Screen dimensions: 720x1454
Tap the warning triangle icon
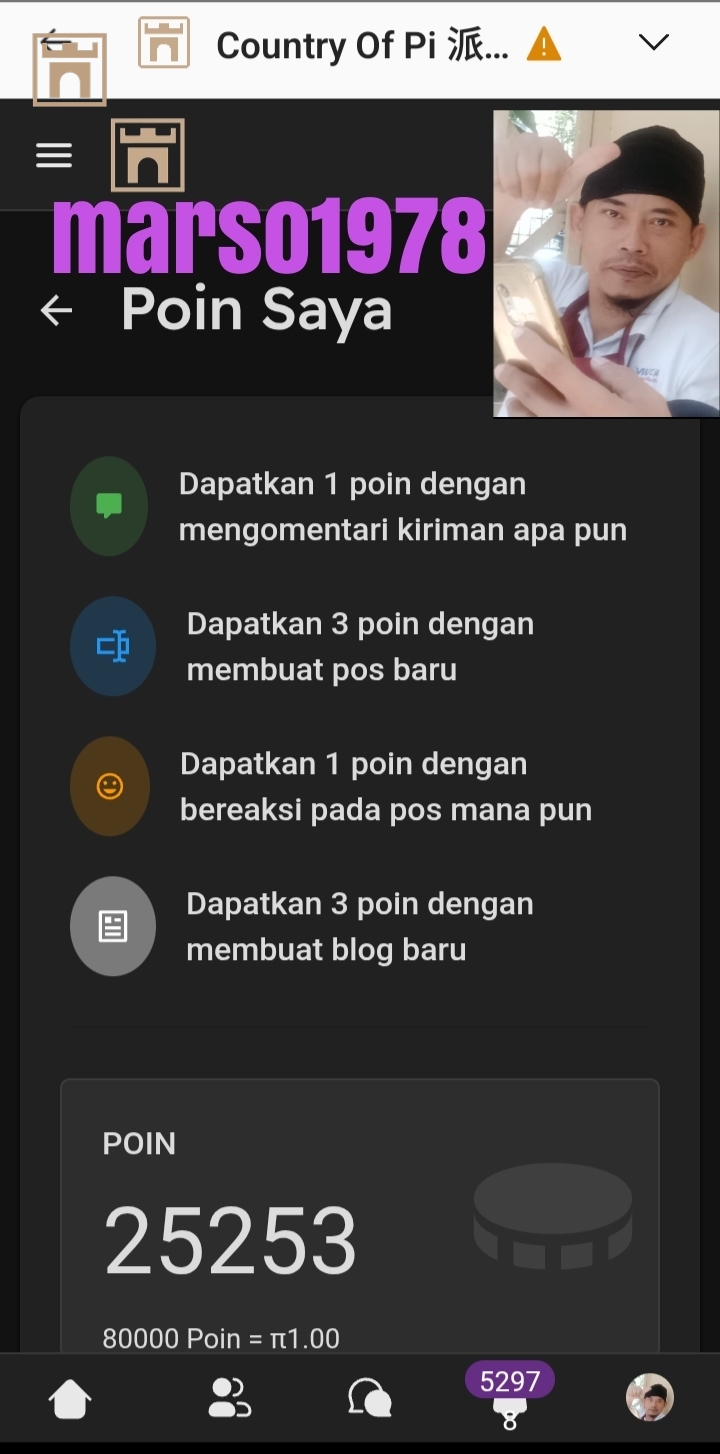click(x=544, y=45)
